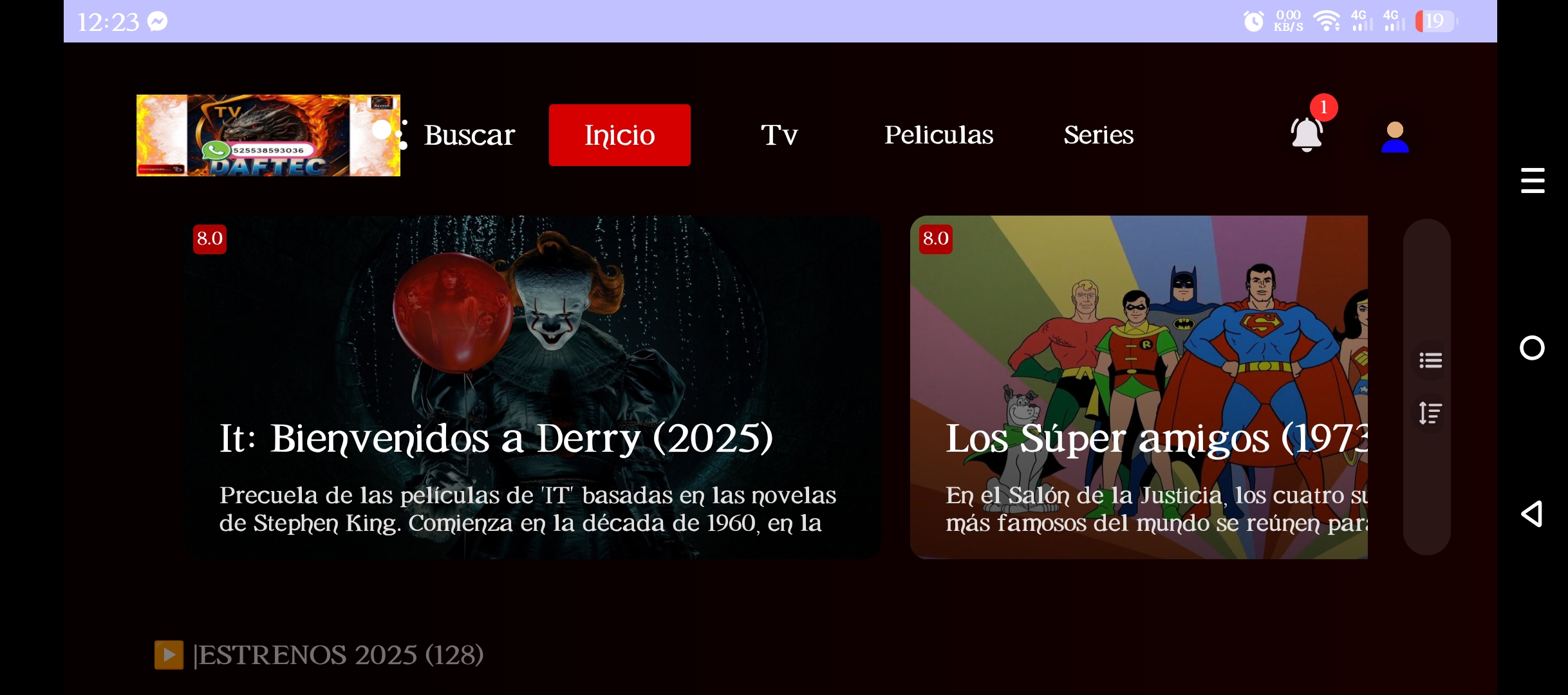Open Los Súper amigos card
Image resolution: width=1568 pixels, height=695 pixels.
coord(1138,386)
